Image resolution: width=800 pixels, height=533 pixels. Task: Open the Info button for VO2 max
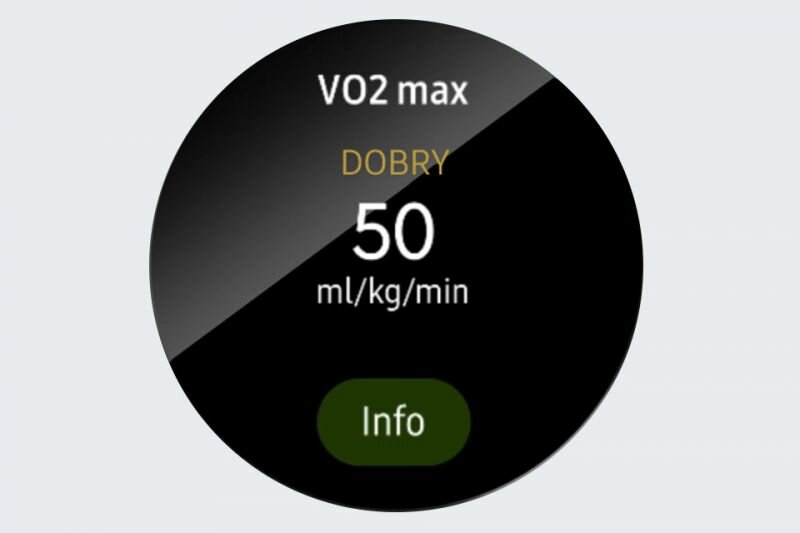coord(393,421)
